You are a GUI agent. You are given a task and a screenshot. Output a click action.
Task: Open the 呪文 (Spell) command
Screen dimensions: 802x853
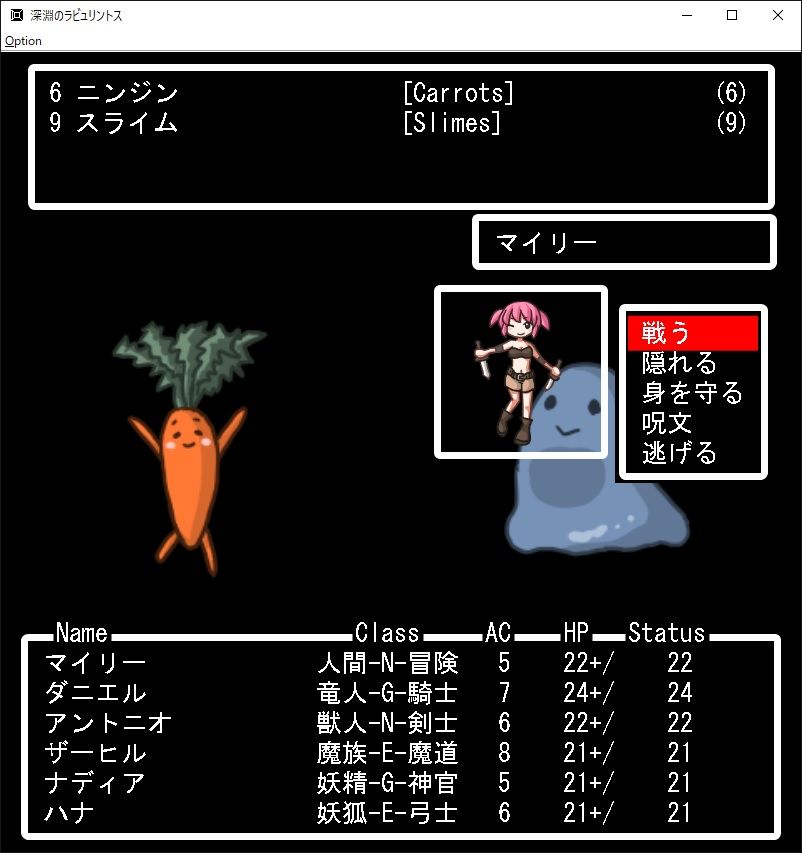(667, 423)
